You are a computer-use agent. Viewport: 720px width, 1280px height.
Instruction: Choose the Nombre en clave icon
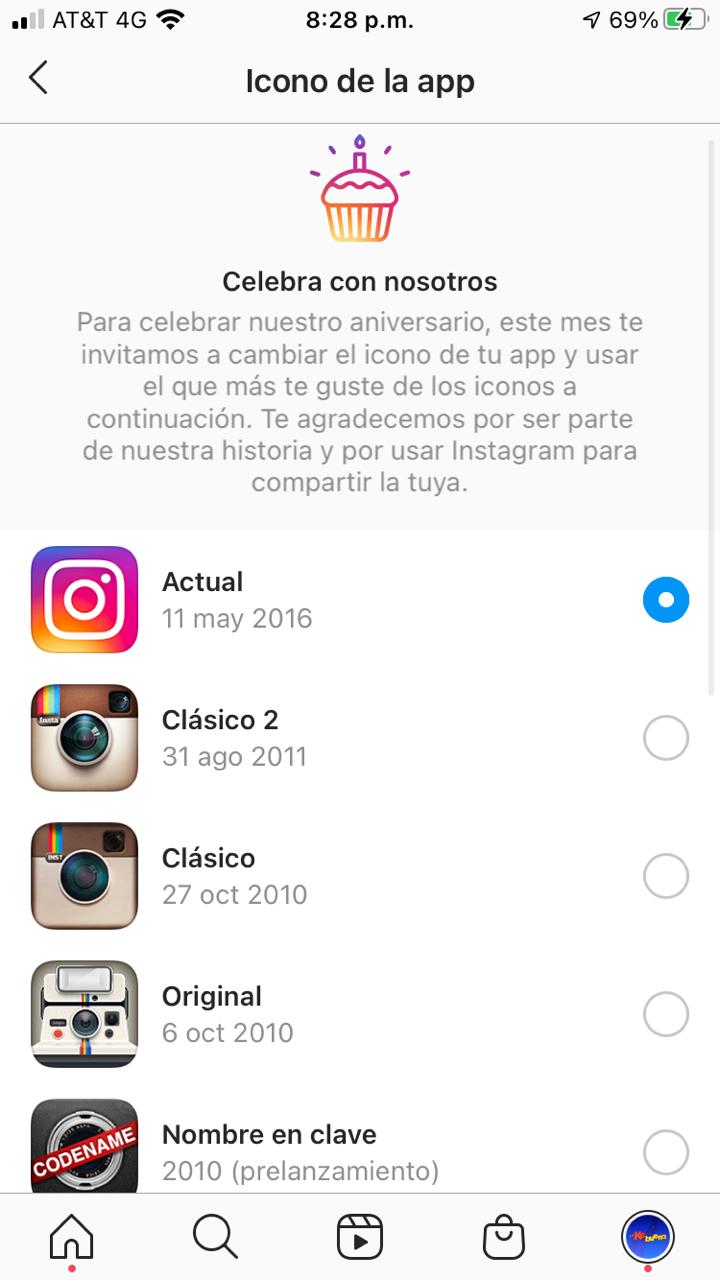pos(665,1151)
